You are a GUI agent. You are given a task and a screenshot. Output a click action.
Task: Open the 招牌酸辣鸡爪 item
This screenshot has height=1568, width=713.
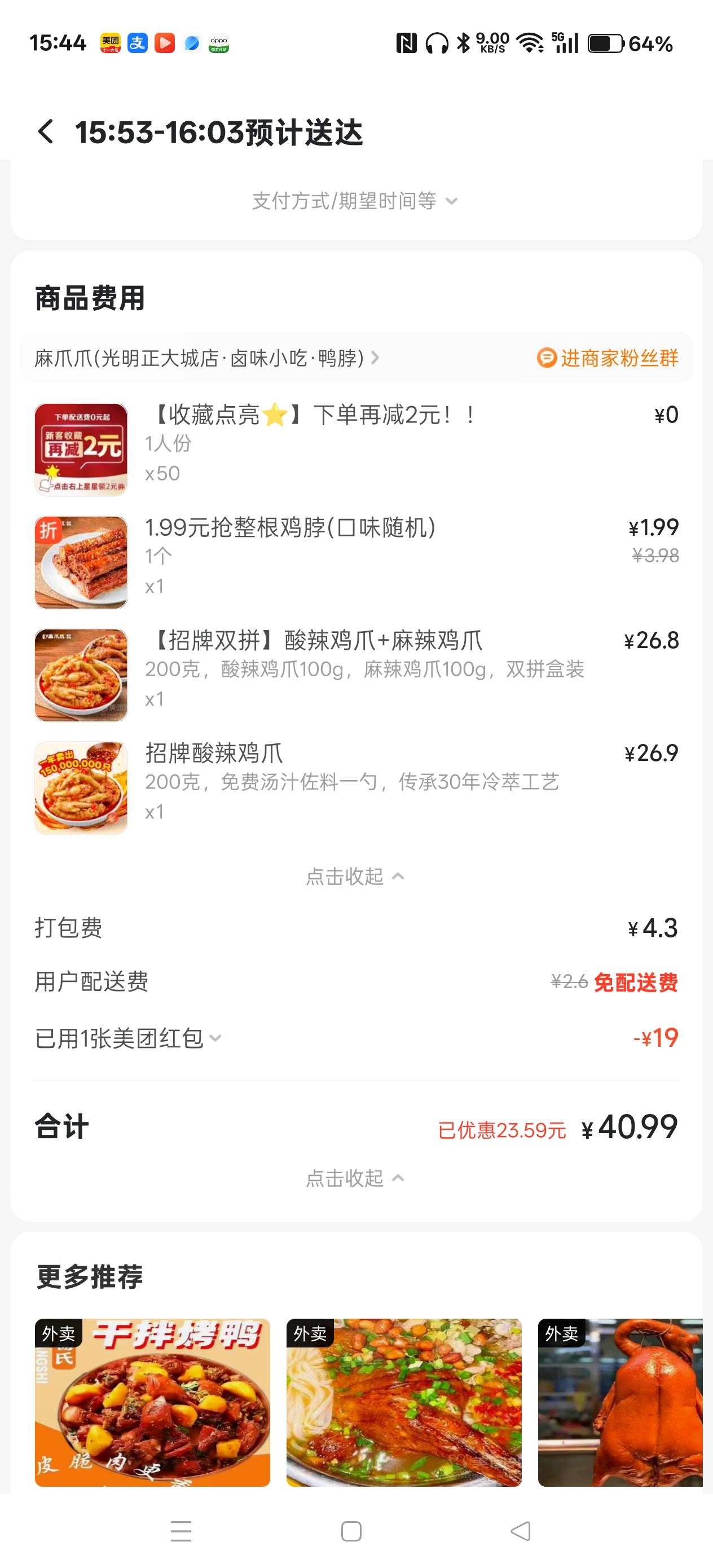(x=214, y=753)
